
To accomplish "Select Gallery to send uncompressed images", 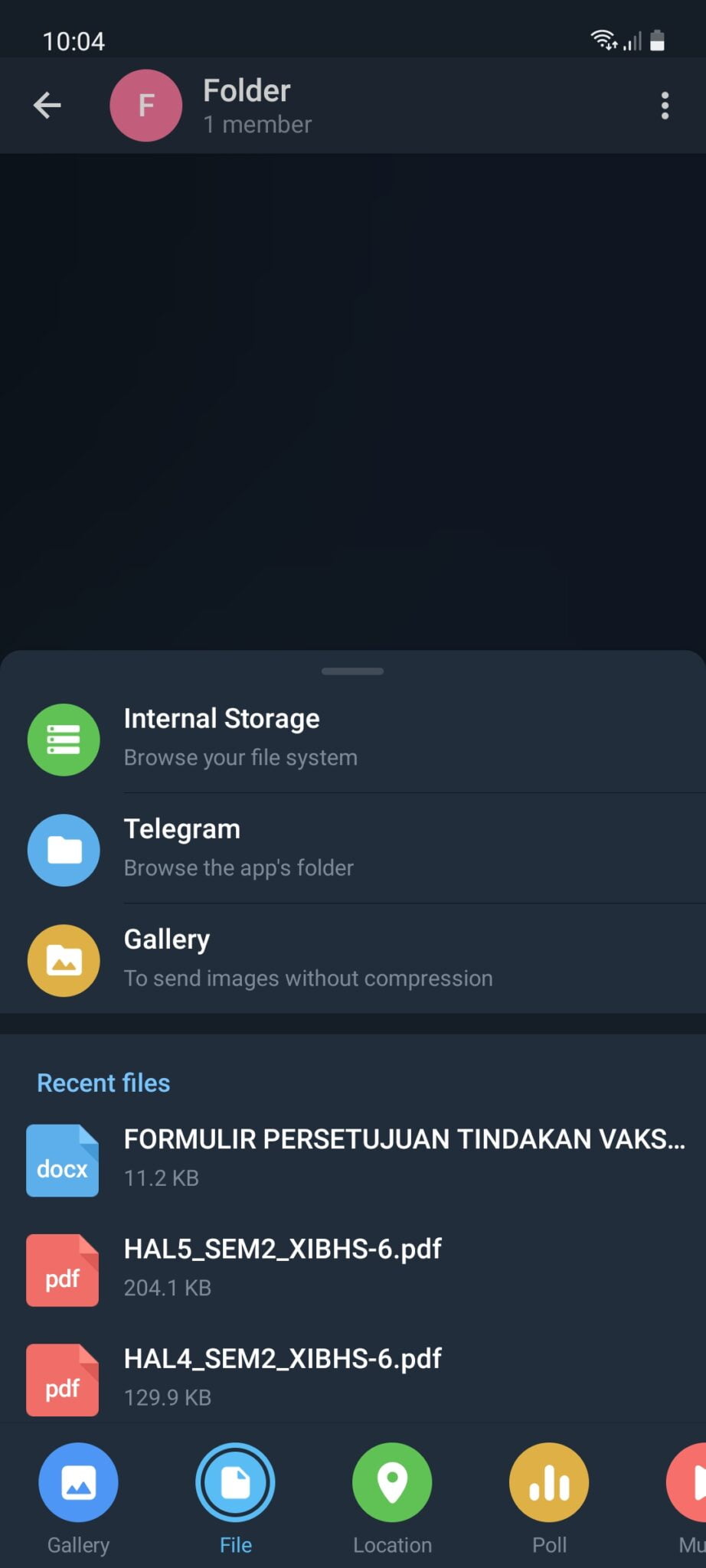I will tap(353, 959).
